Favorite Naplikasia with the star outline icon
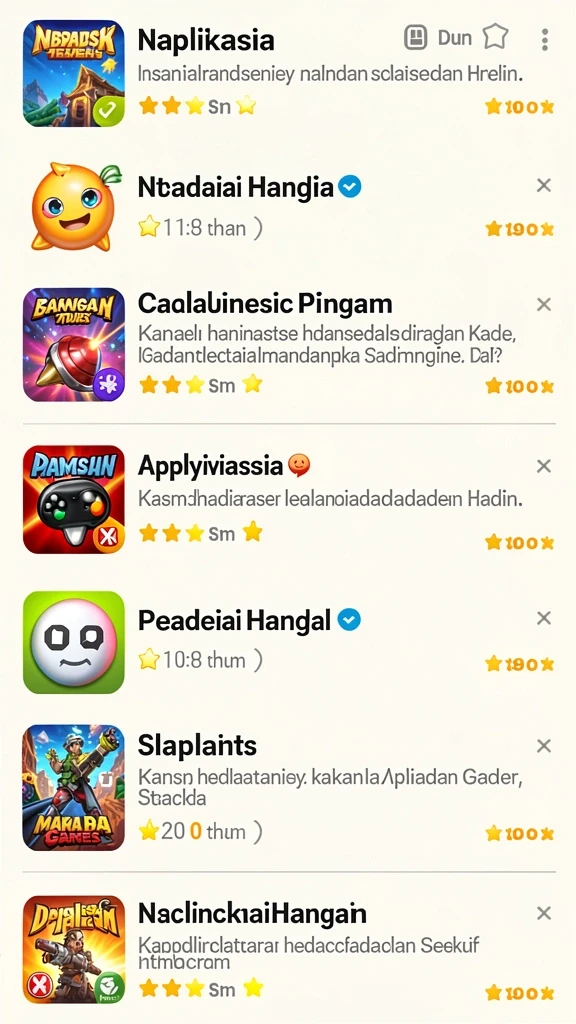This screenshot has height=1024, width=576. coord(495,37)
